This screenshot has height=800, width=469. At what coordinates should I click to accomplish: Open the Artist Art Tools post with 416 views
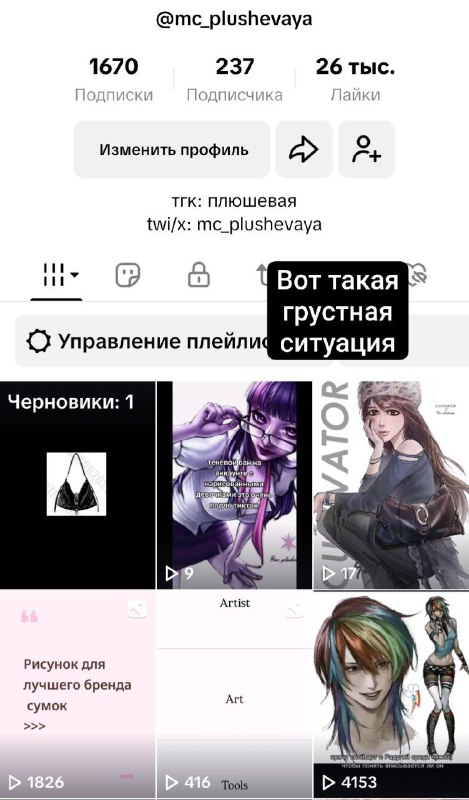pyautogui.click(x=234, y=694)
